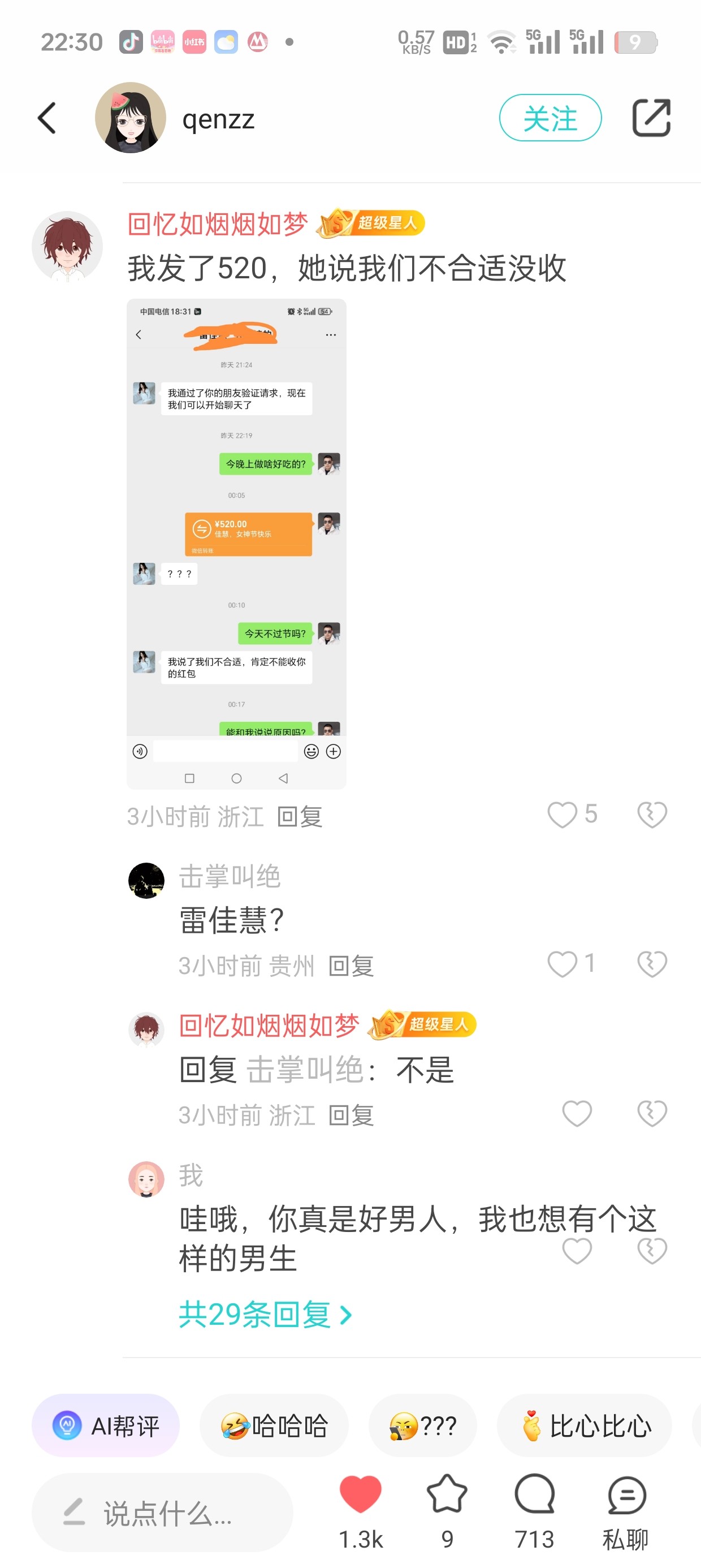701x1568 pixels.
Task: Use the AI帮评 suggestion chip
Action: [106, 1425]
